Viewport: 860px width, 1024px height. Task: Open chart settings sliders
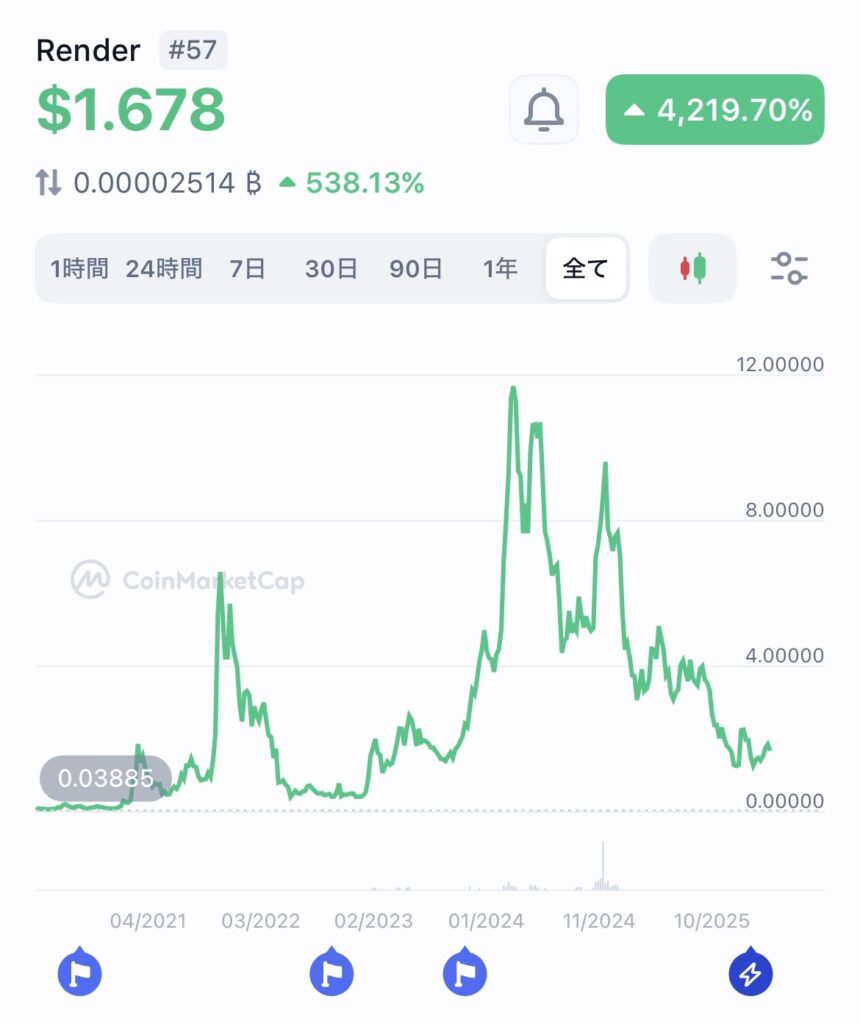pyautogui.click(x=789, y=268)
